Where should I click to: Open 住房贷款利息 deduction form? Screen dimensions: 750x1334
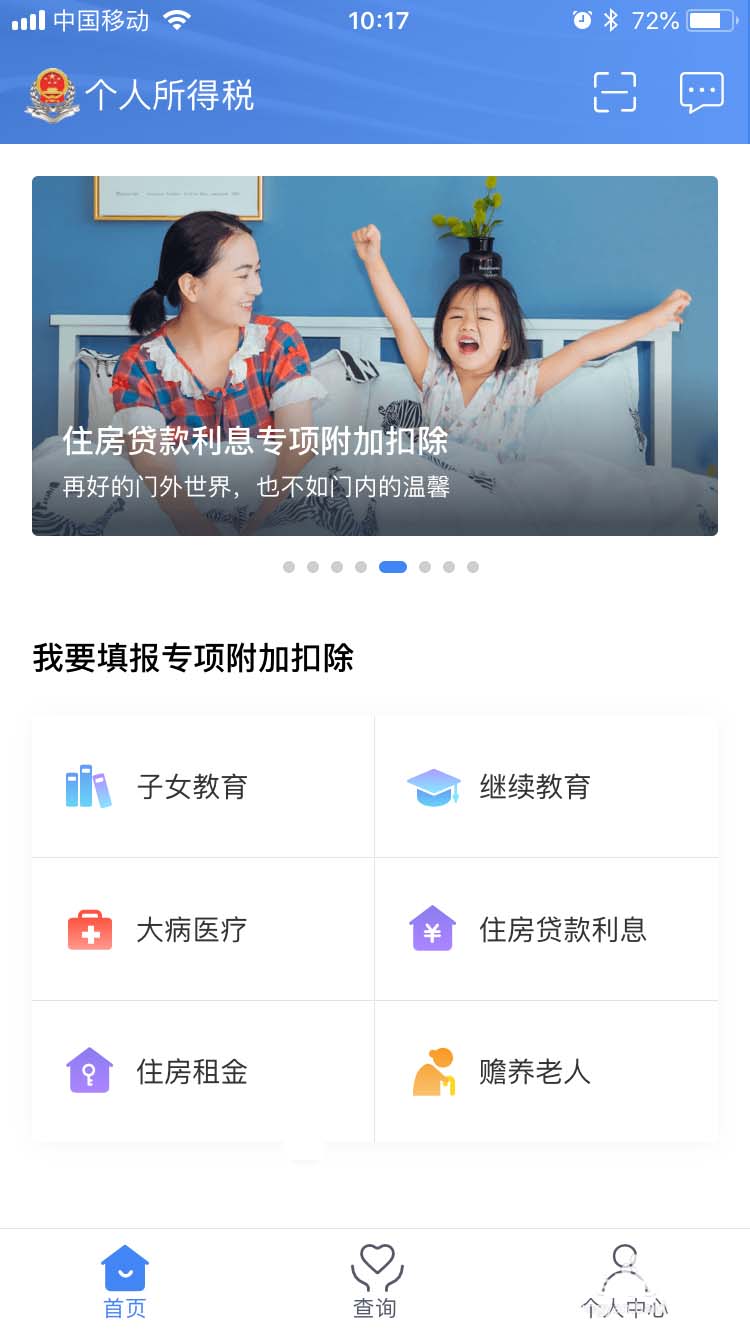point(546,930)
